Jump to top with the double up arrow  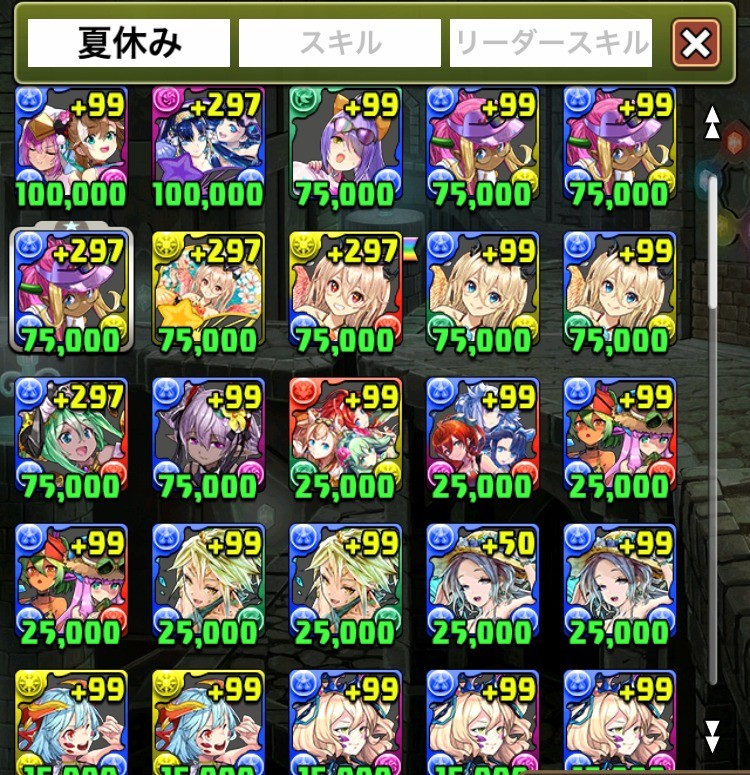point(712,122)
